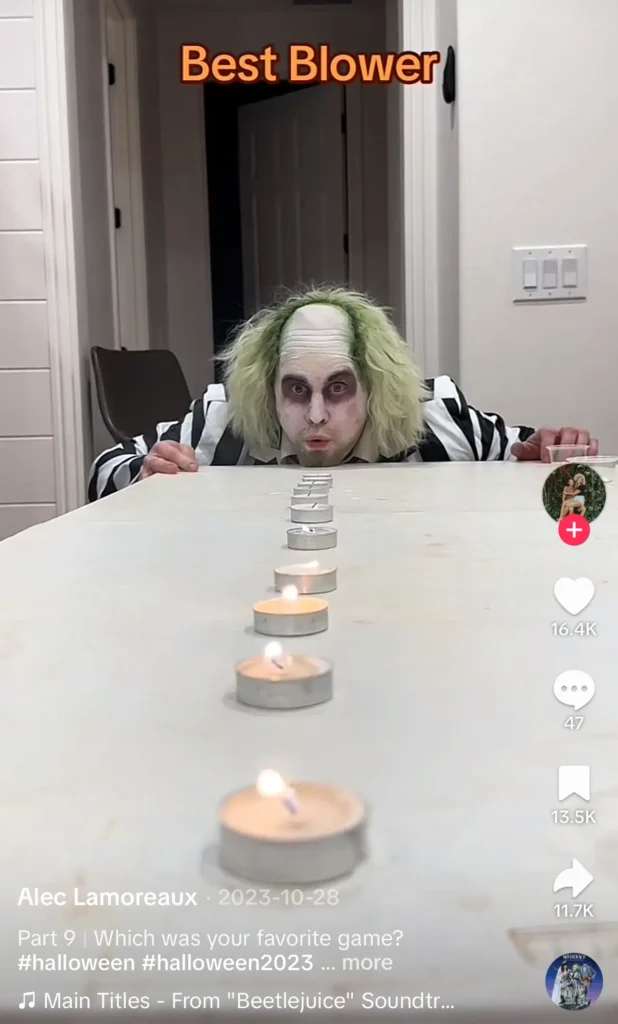The height and width of the screenshot is (1024, 618).
Task: Expand the caption with 'more'
Action: point(367,963)
